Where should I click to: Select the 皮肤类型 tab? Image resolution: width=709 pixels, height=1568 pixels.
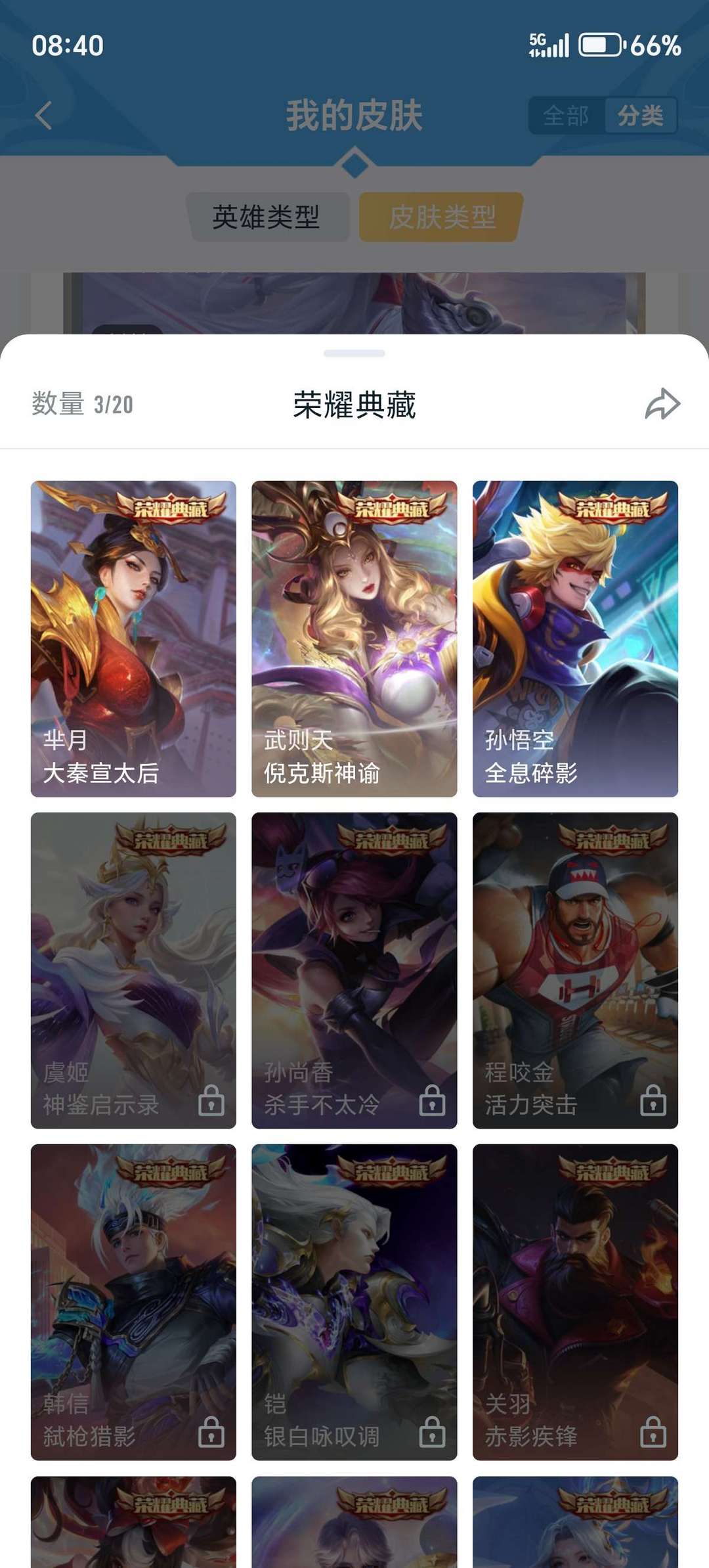tap(442, 217)
